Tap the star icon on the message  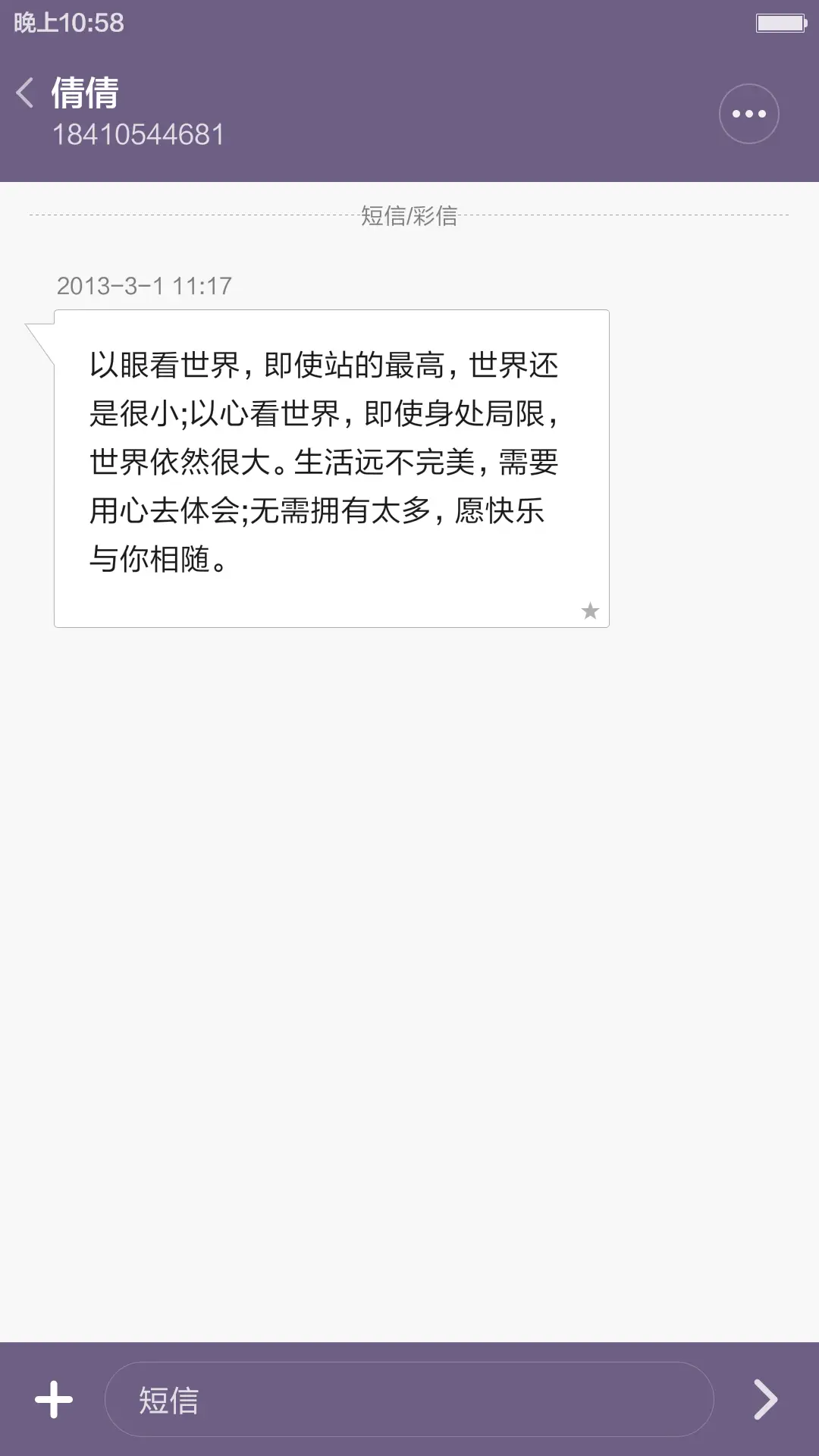click(x=590, y=610)
